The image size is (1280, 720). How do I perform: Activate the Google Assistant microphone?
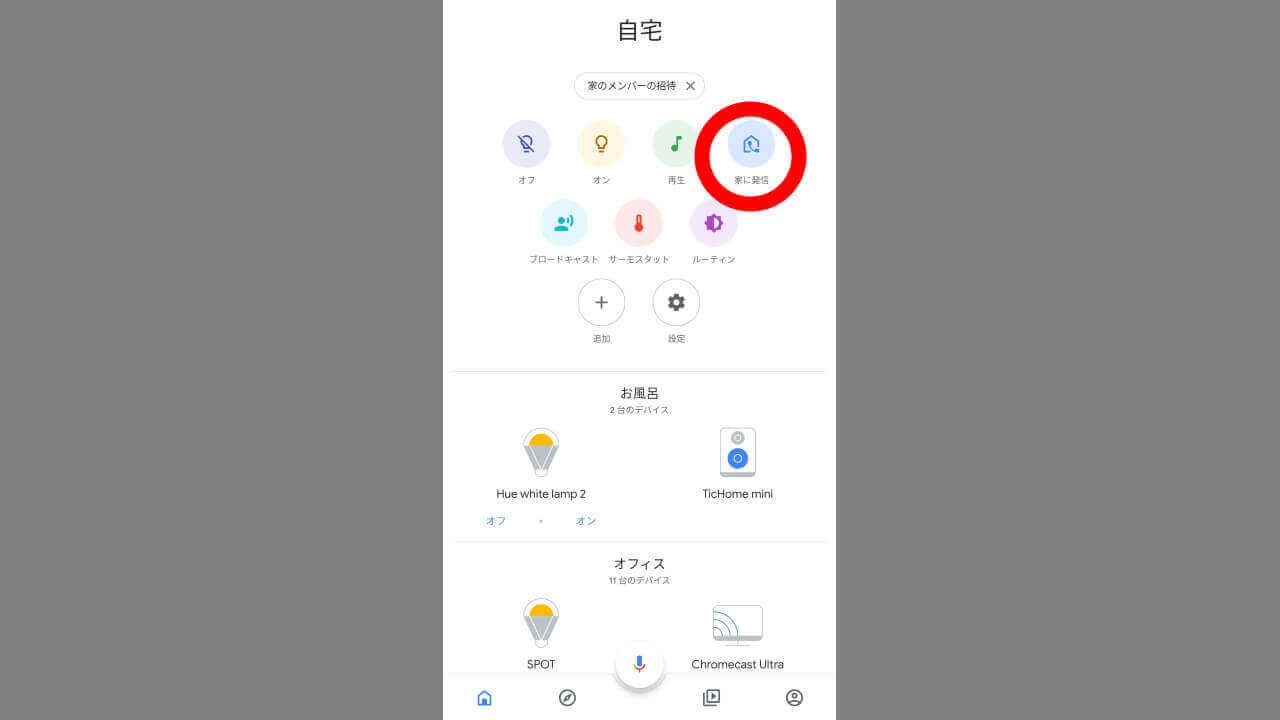click(640, 664)
